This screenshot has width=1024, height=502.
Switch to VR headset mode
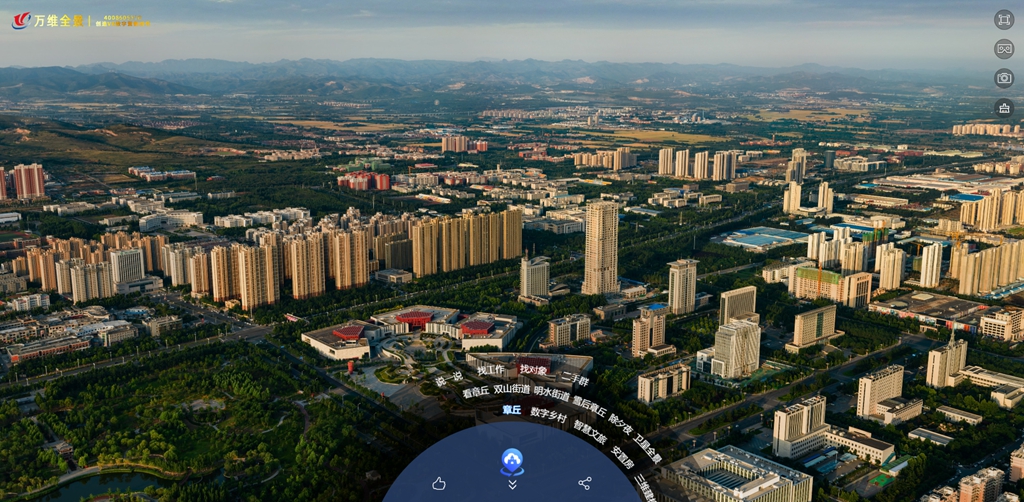(x=1004, y=49)
